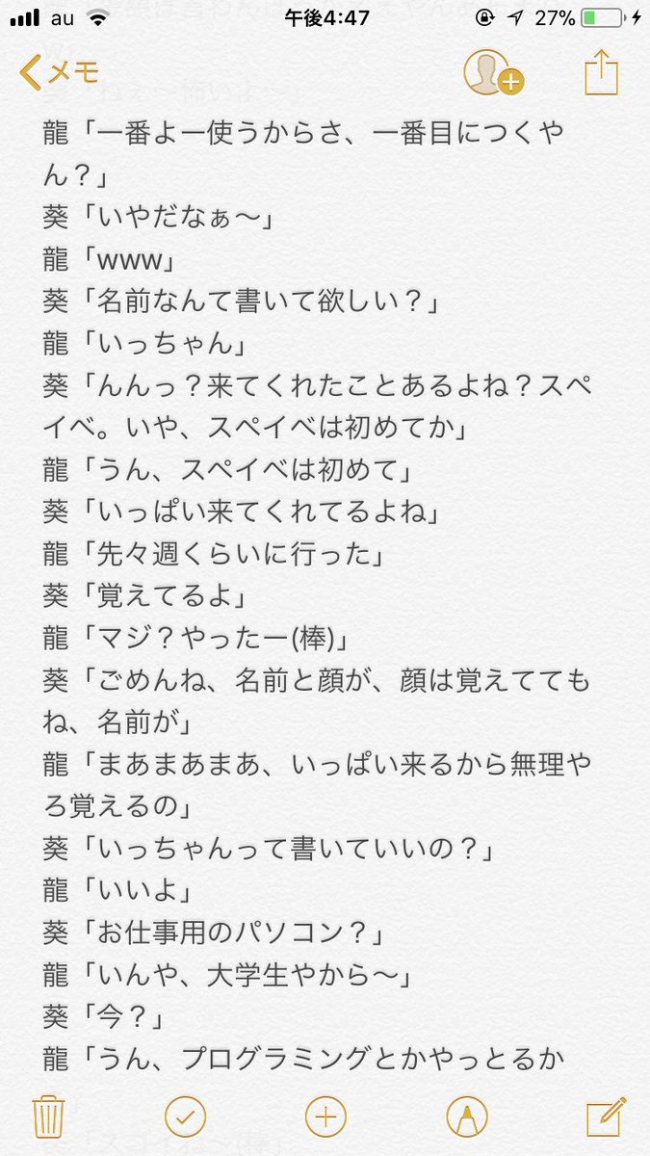The width and height of the screenshot is (650, 1156).
Task: Go back to the メモ list
Action: pyautogui.click(x=59, y=73)
